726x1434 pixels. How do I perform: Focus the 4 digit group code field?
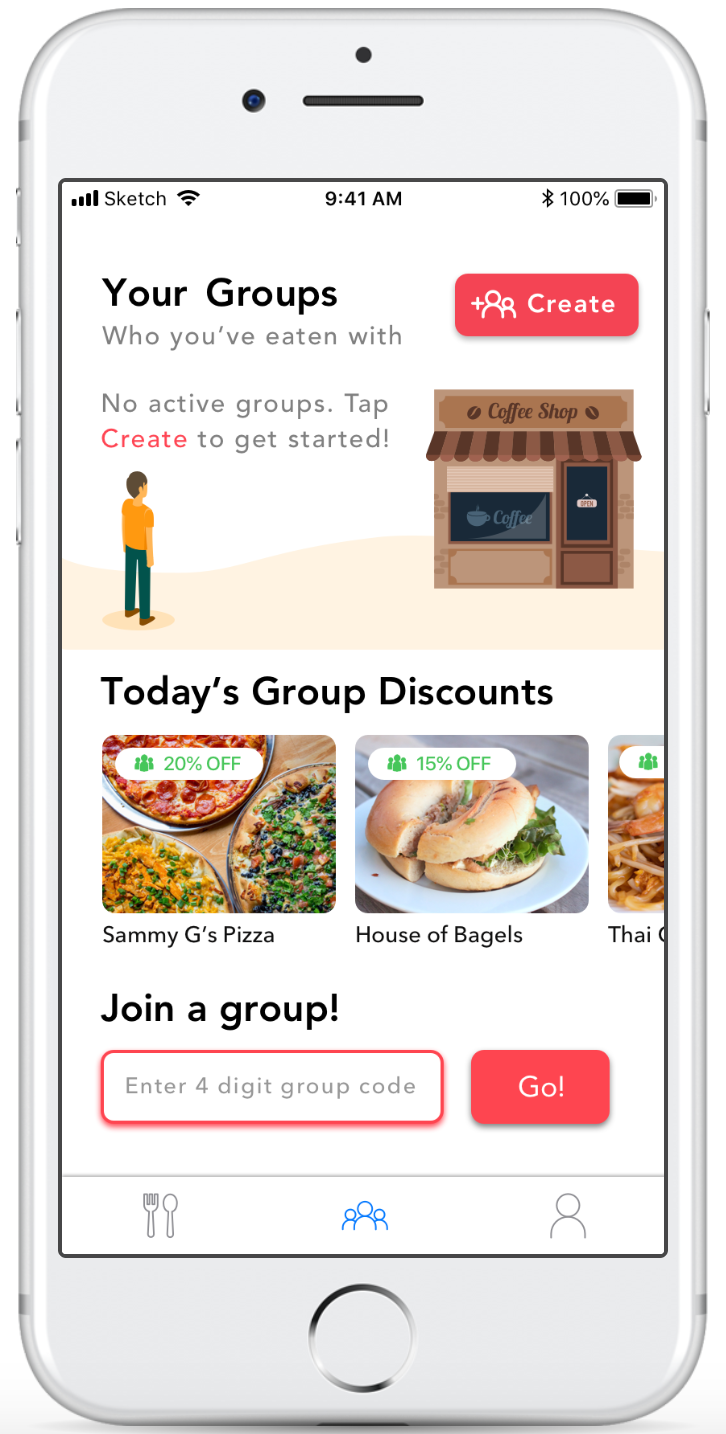tap(272, 1087)
